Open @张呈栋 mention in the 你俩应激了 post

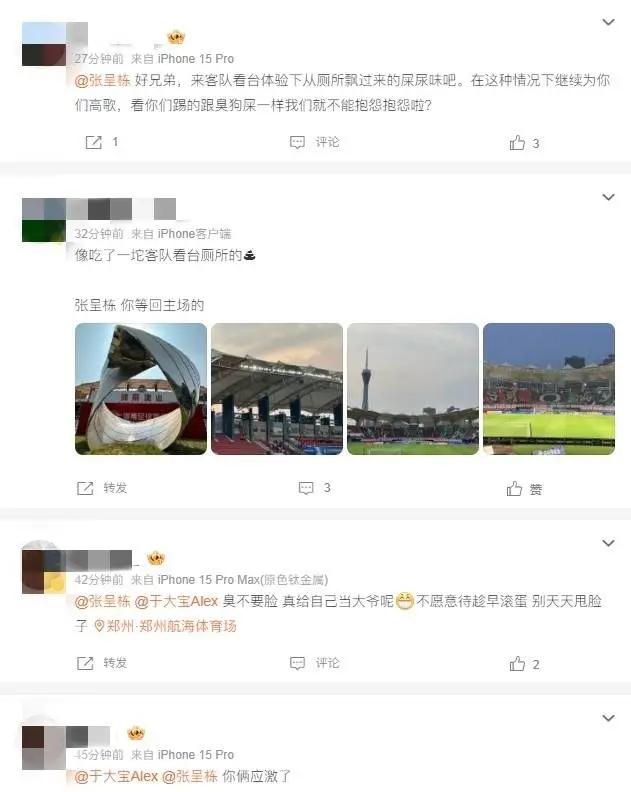[x=189, y=776]
